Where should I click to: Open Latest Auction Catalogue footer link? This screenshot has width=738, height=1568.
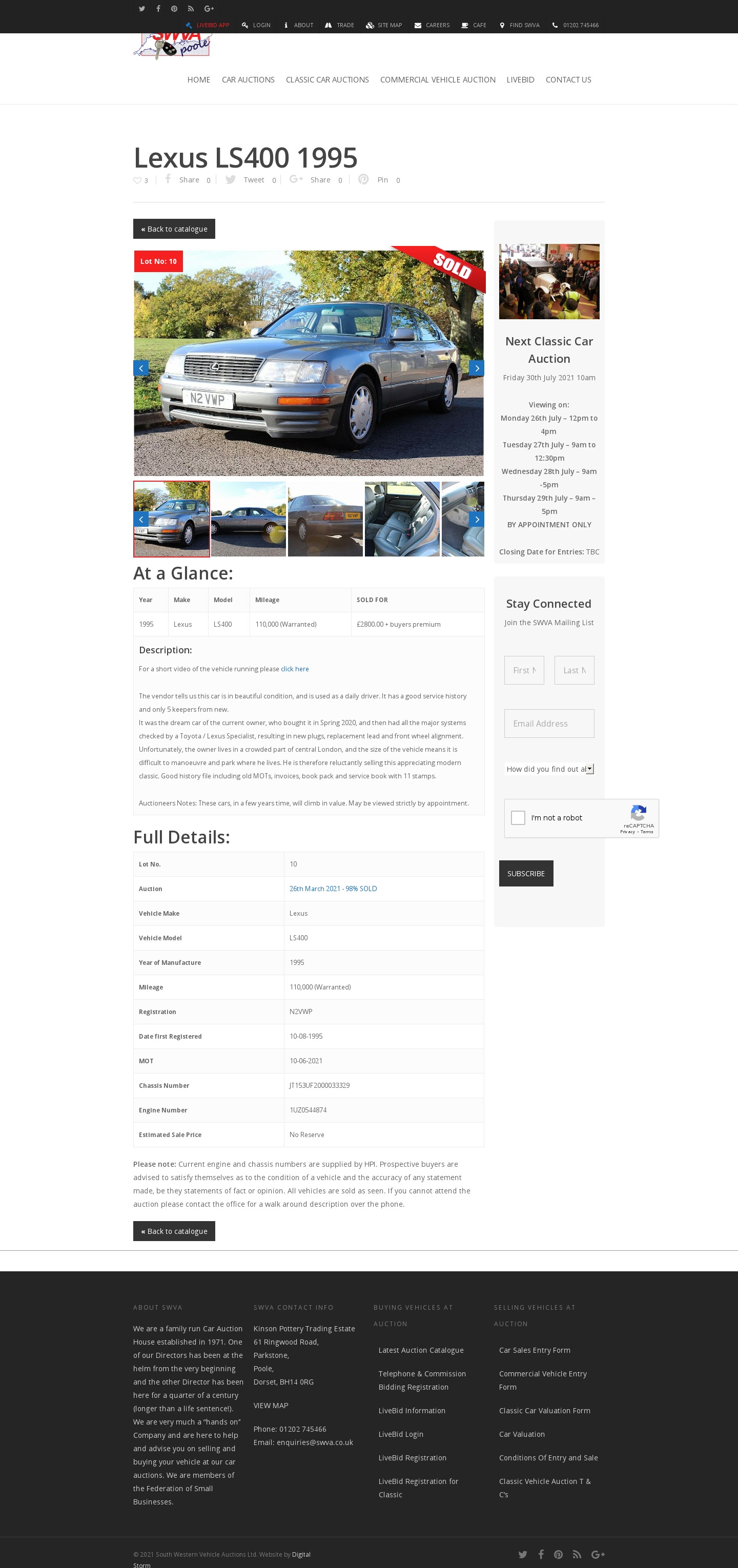(421, 1350)
